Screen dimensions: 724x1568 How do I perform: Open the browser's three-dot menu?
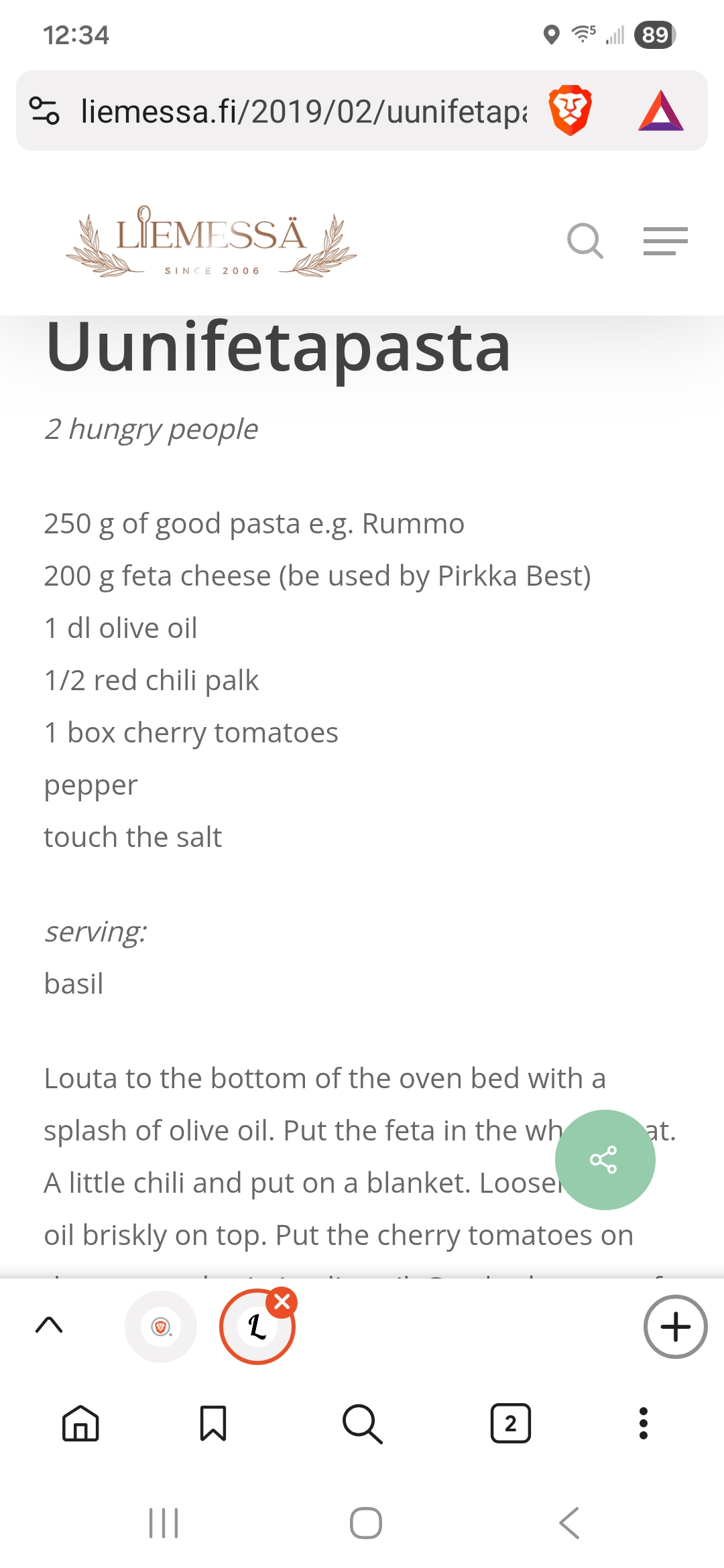[644, 1423]
